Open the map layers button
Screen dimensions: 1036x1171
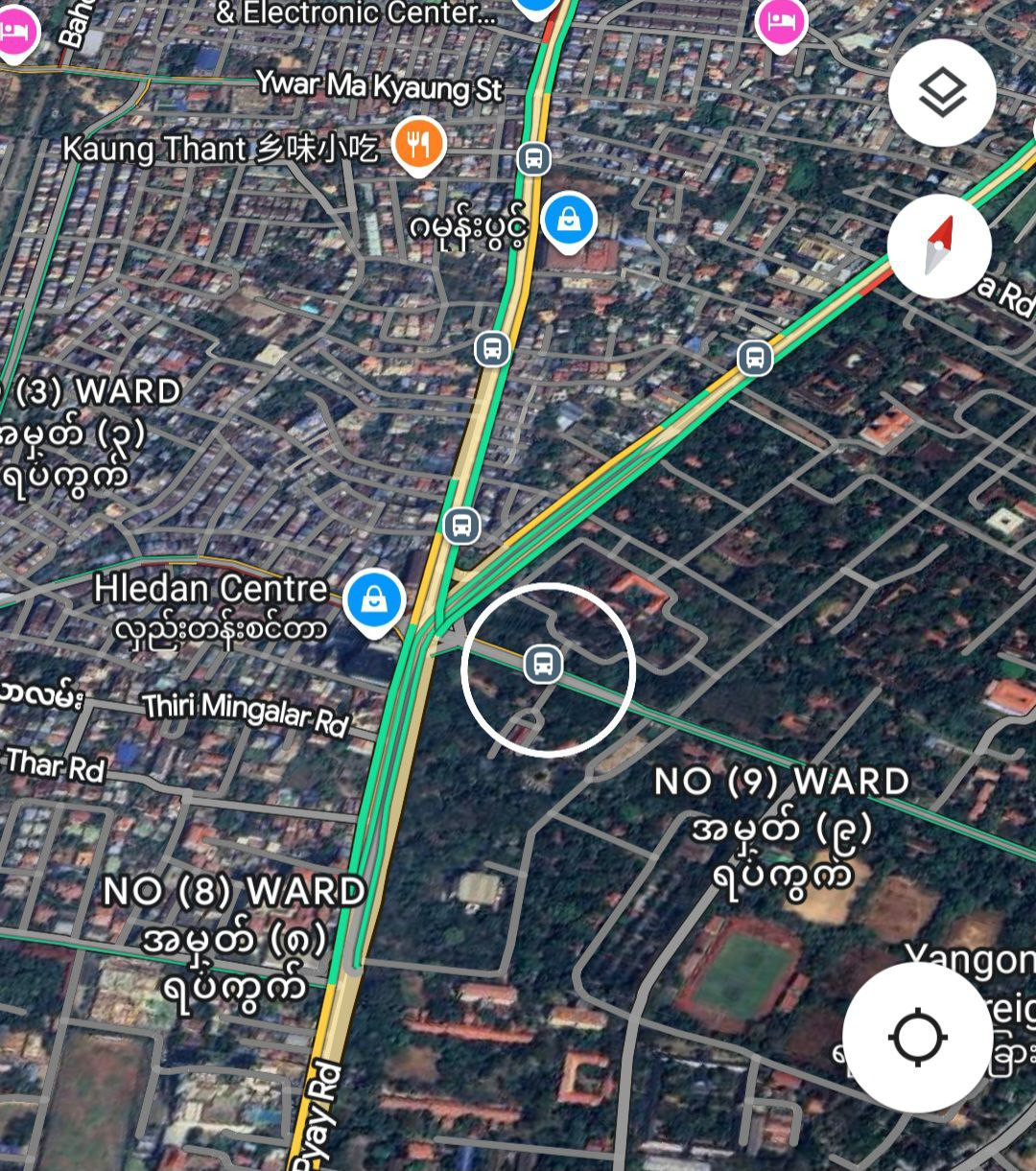pyautogui.click(x=942, y=93)
